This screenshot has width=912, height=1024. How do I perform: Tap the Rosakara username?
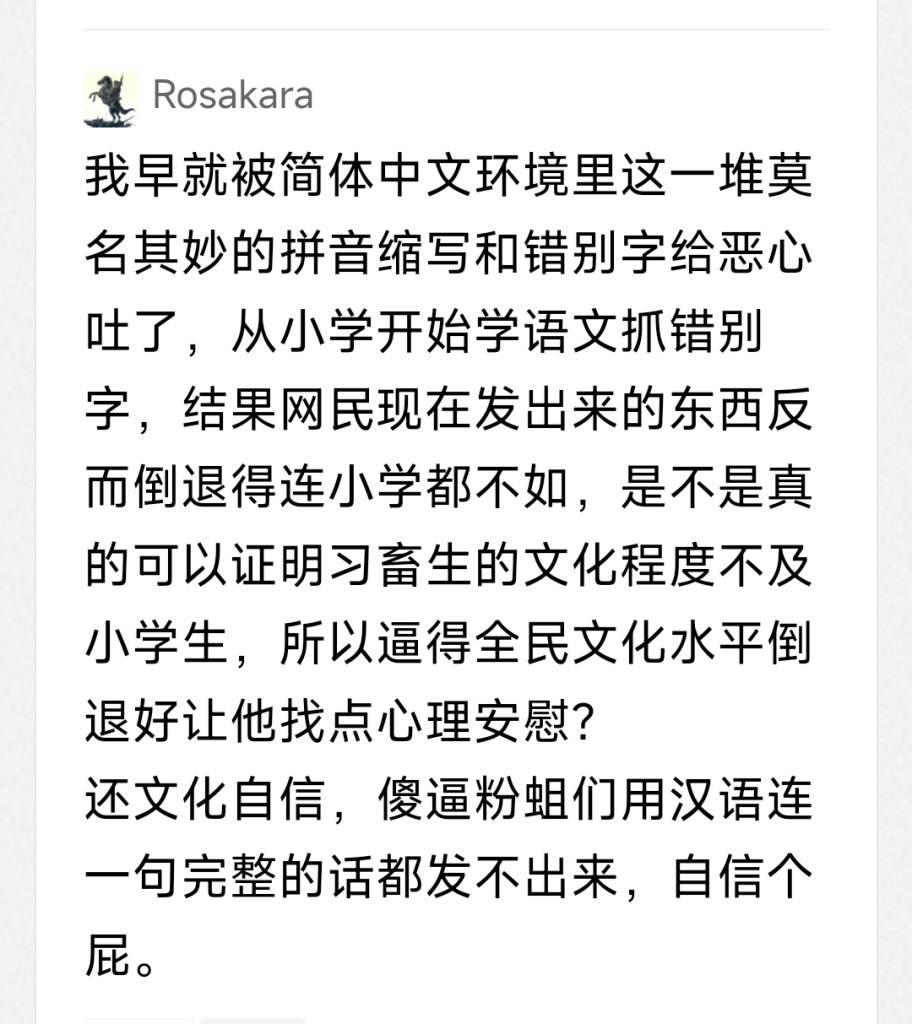pos(232,96)
